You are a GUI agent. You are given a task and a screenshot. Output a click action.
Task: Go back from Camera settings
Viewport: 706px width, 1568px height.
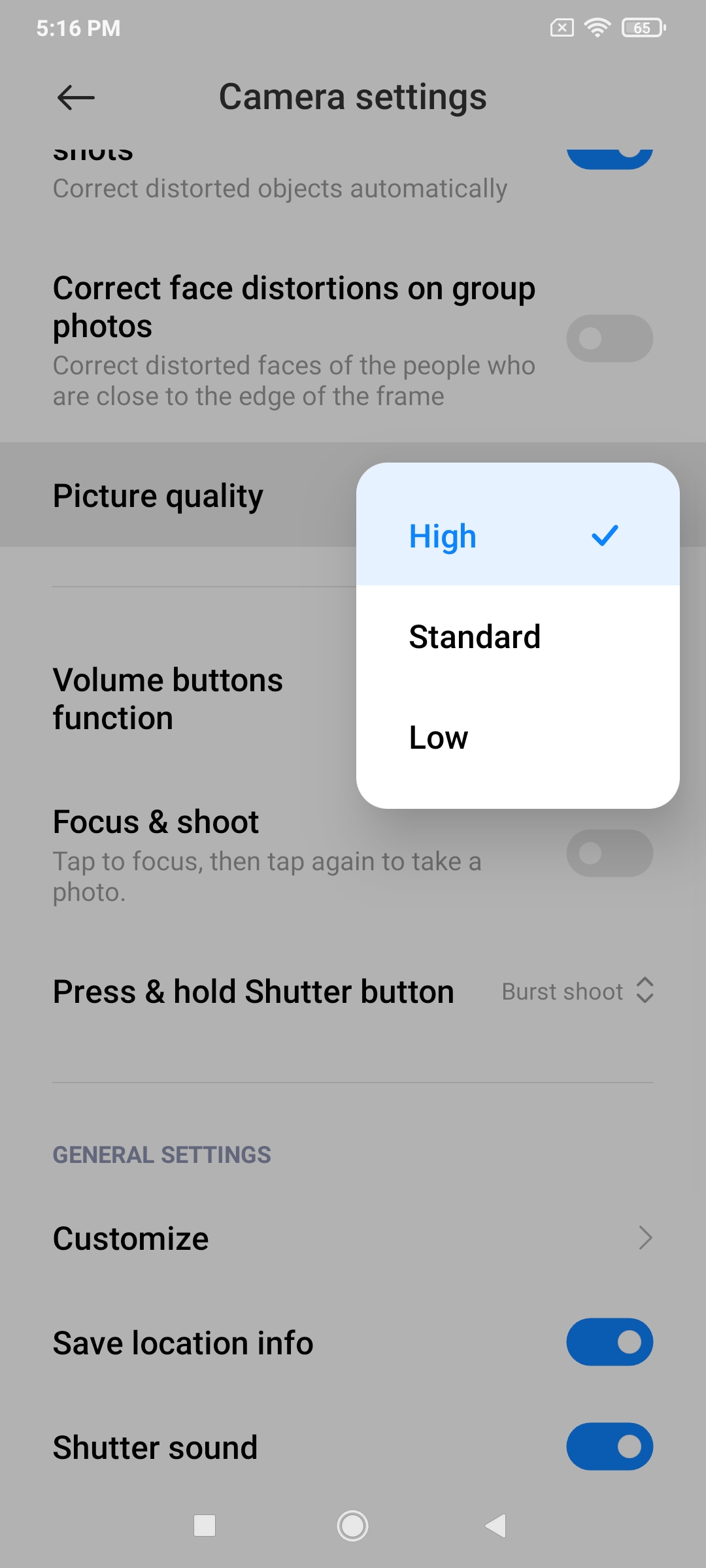click(x=76, y=98)
